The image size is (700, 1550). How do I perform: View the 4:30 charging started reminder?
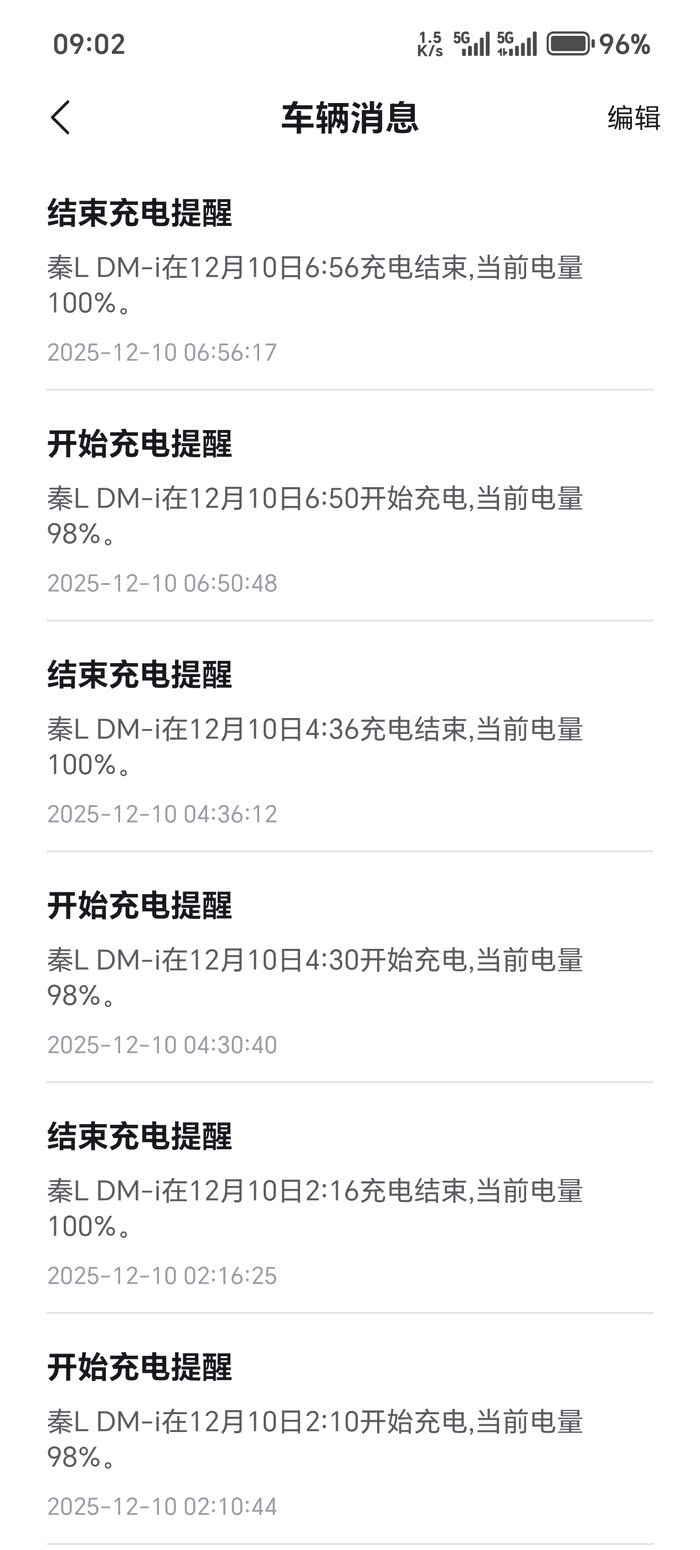(349, 975)
